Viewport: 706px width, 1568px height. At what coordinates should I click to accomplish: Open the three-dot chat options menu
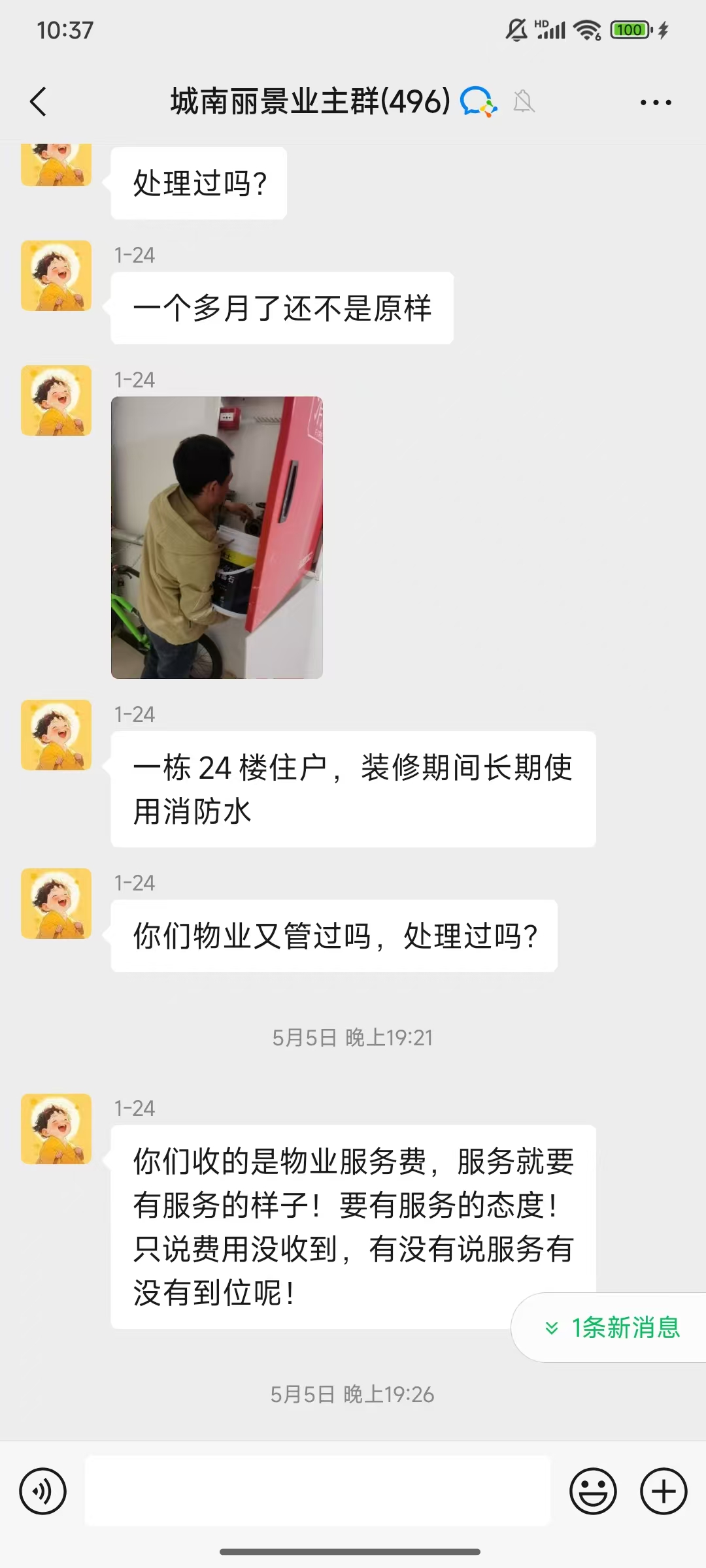click(655, 103)
